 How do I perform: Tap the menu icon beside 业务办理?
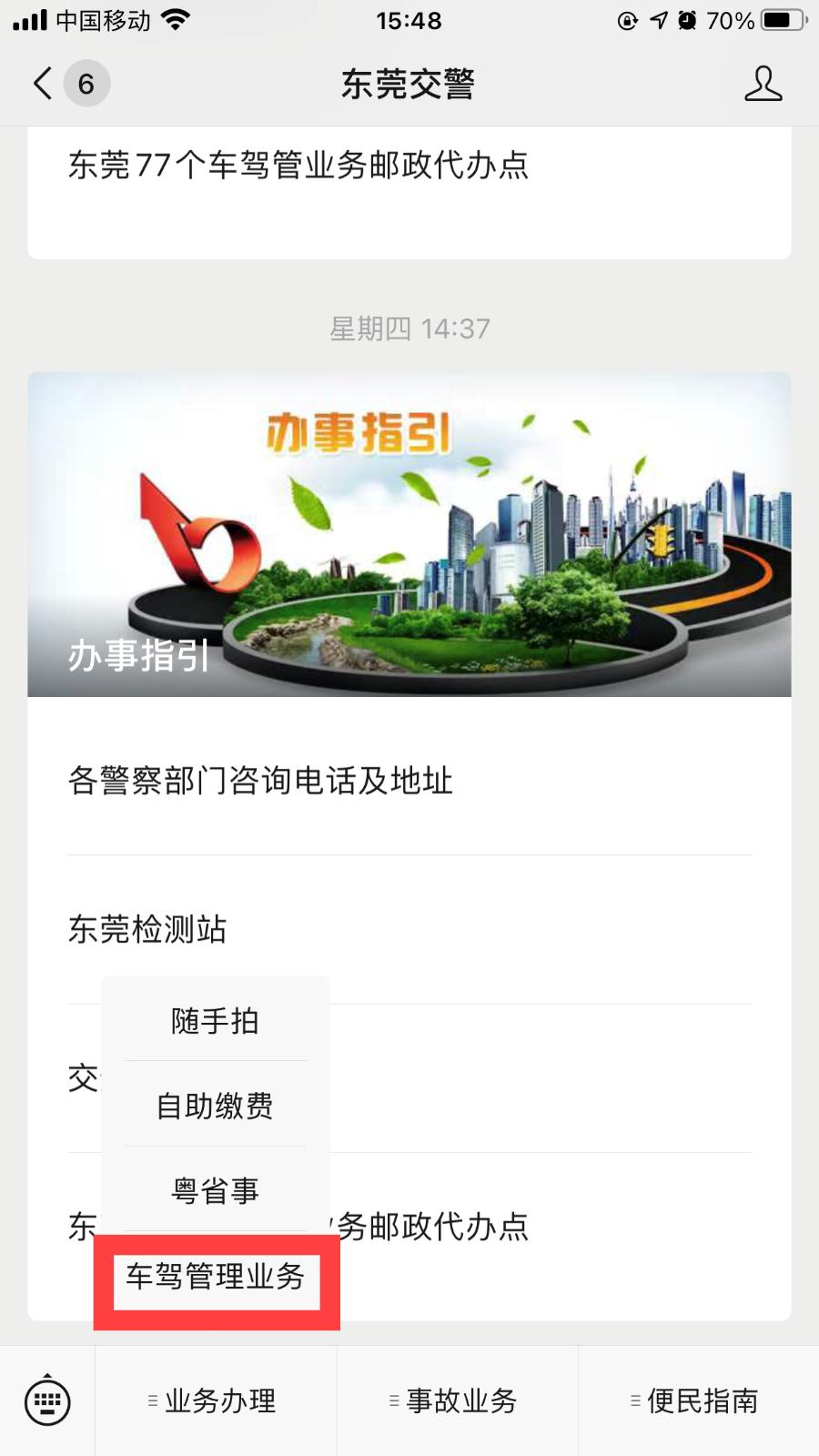point(151,1401)
